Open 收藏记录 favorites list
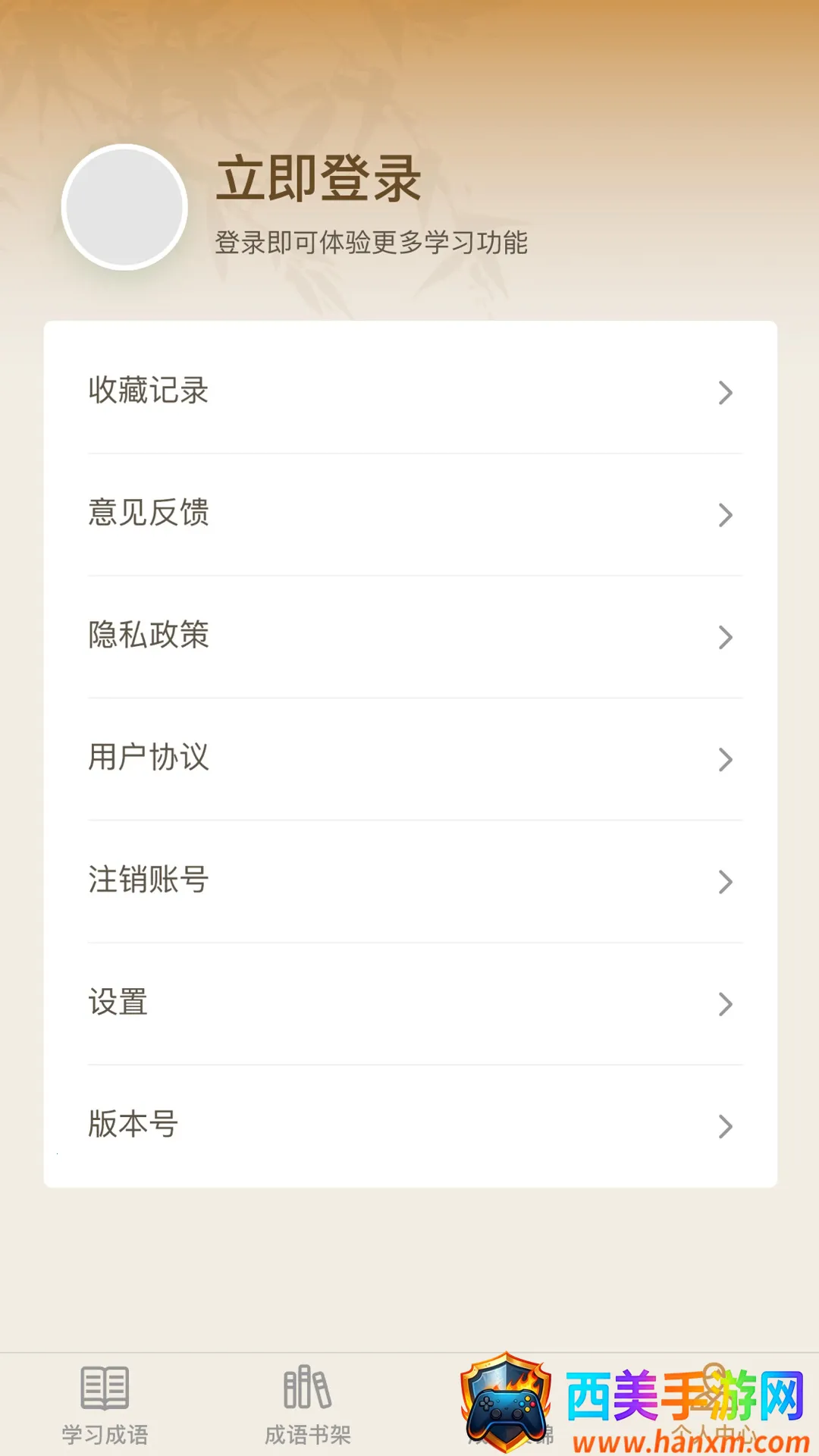 click(x=409, y=391)
